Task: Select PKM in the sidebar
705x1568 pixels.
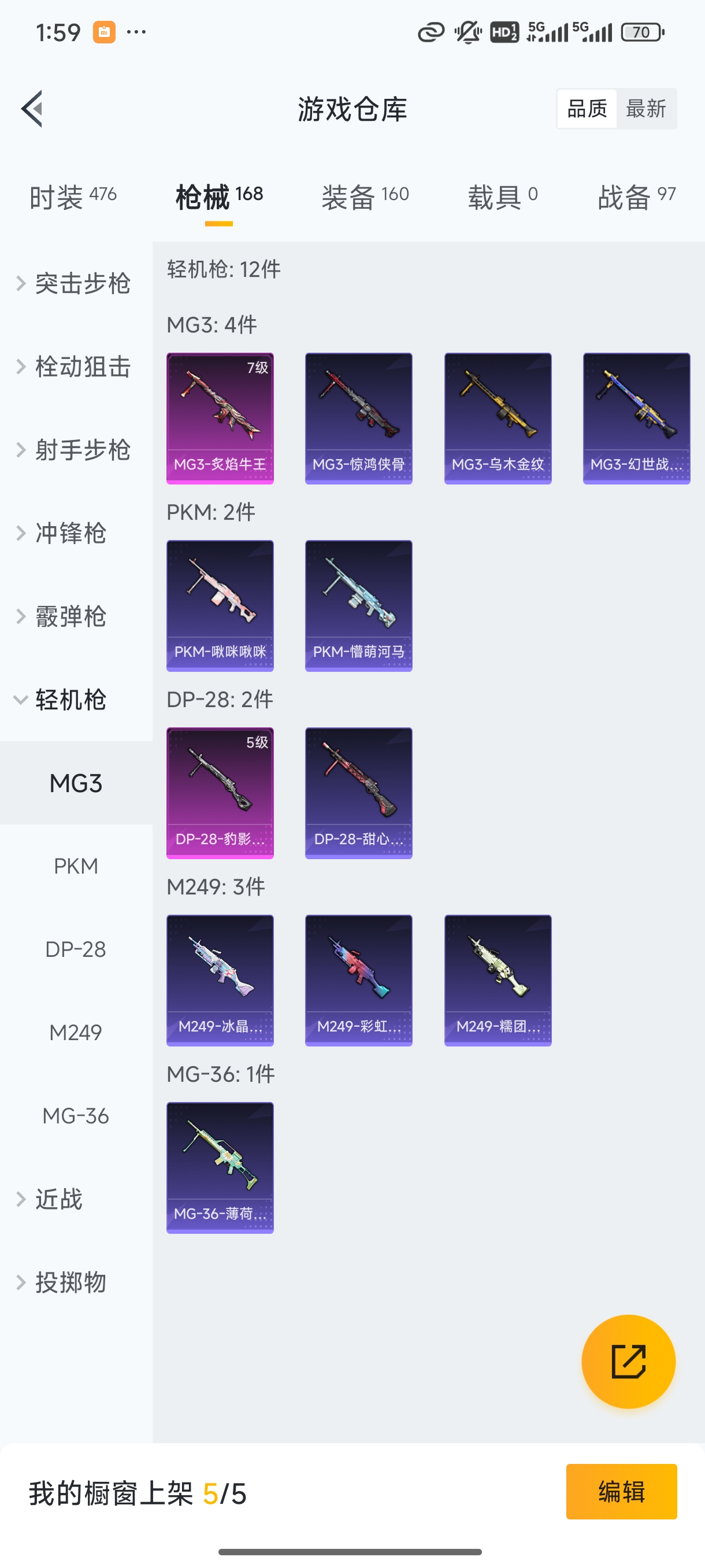Action: (x=76, y=866)
